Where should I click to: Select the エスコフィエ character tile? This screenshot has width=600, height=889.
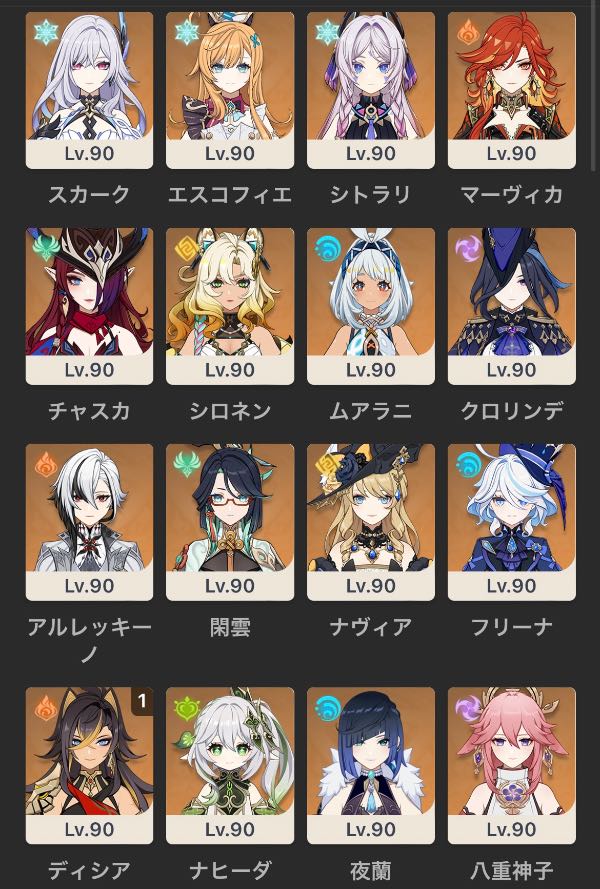pos(230,90)
